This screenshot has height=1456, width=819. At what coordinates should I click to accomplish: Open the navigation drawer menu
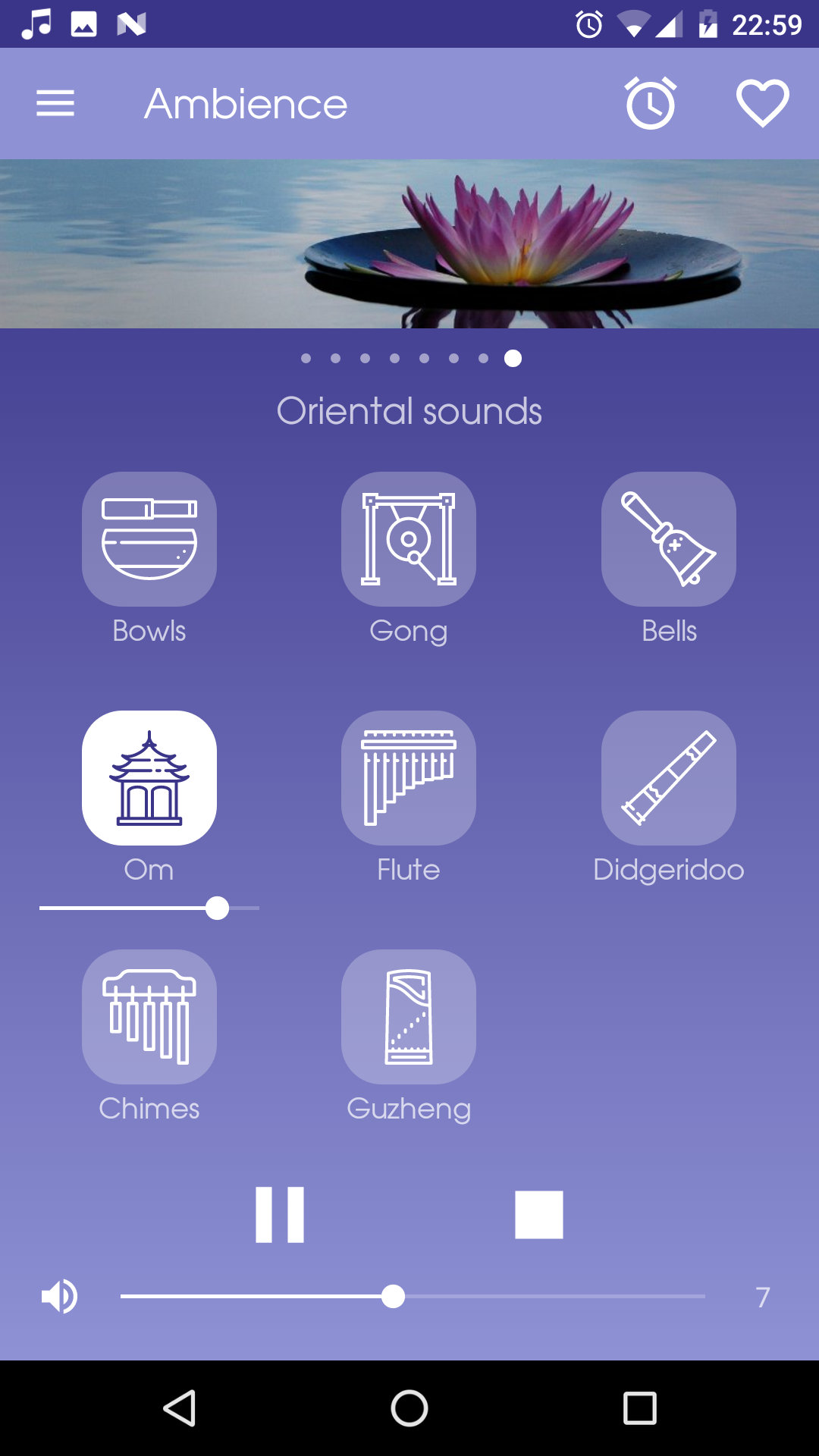(54, 103)
